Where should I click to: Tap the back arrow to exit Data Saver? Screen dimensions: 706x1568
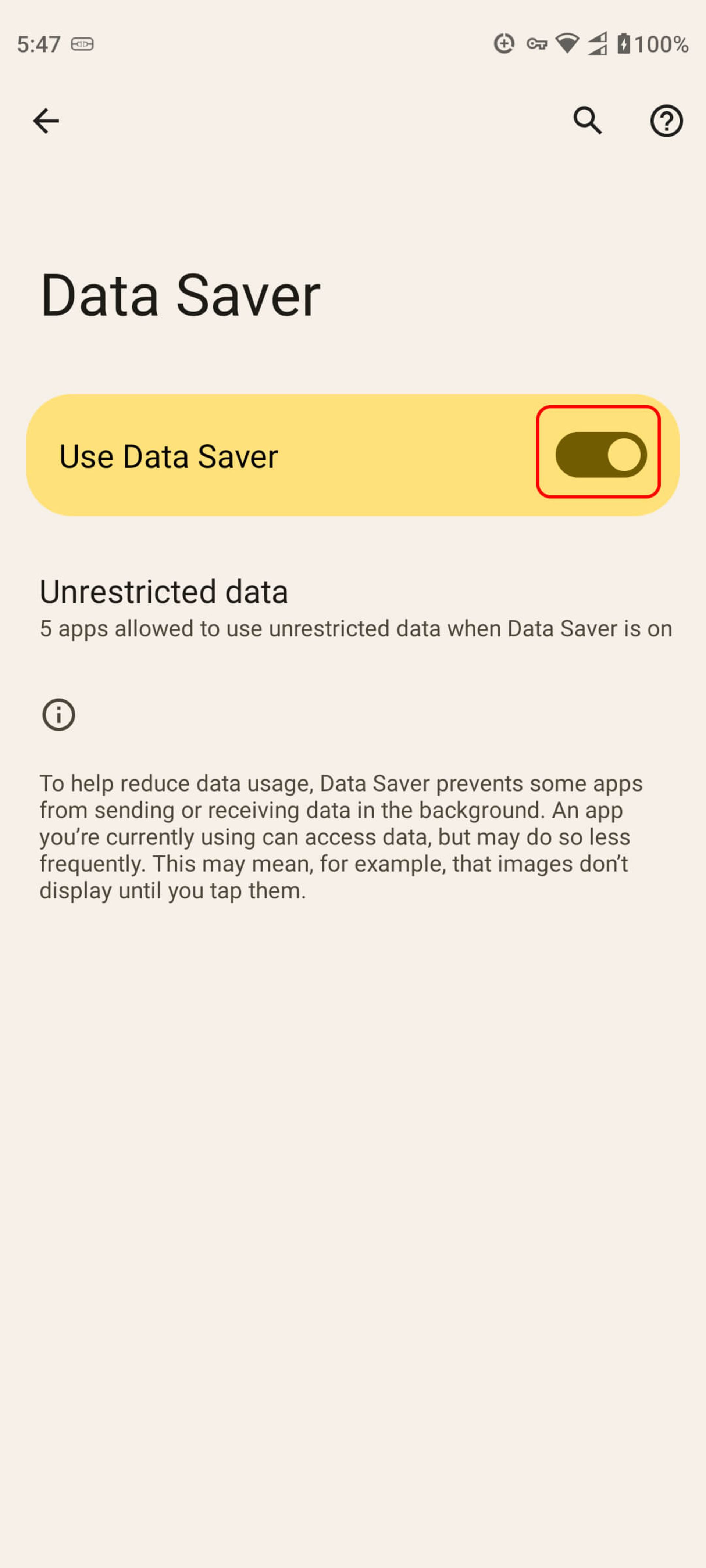[45, 121]
